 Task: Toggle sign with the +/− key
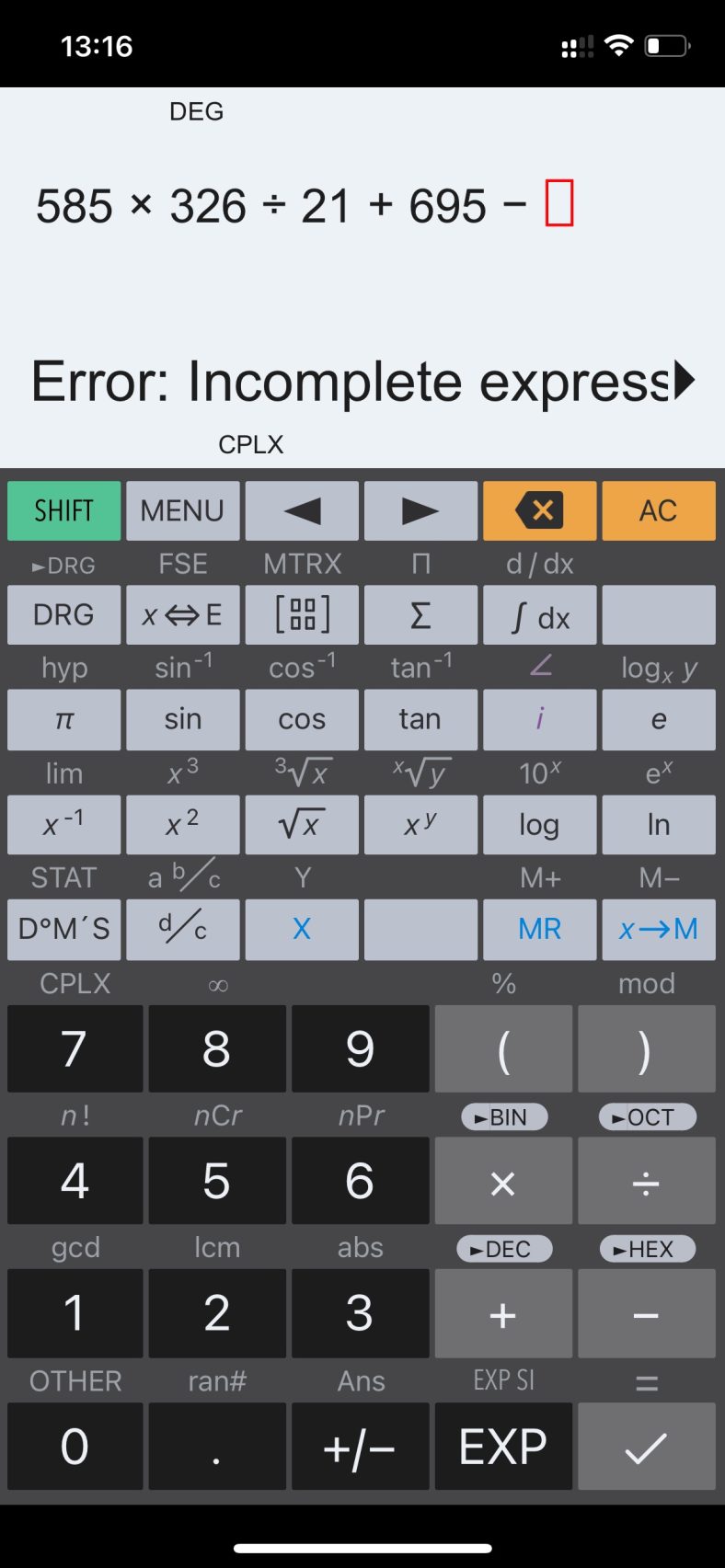tap(360, 1447)
